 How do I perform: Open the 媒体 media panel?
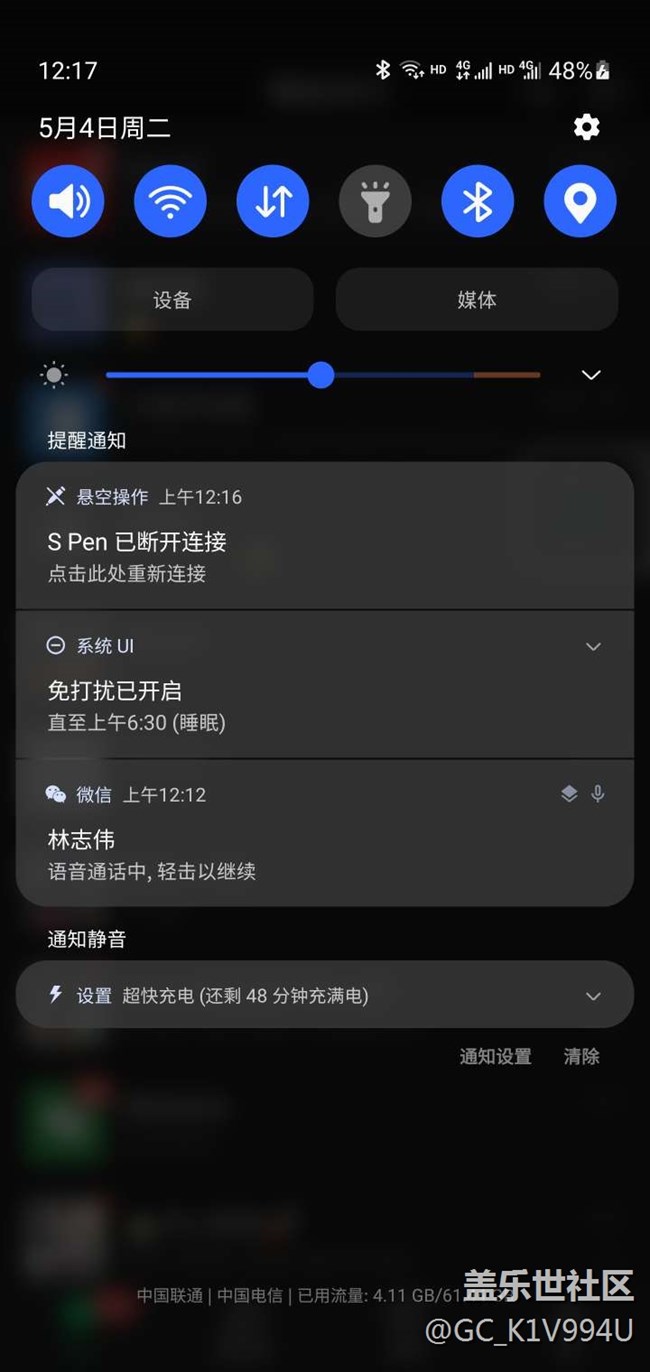click(x=476, y=299)
